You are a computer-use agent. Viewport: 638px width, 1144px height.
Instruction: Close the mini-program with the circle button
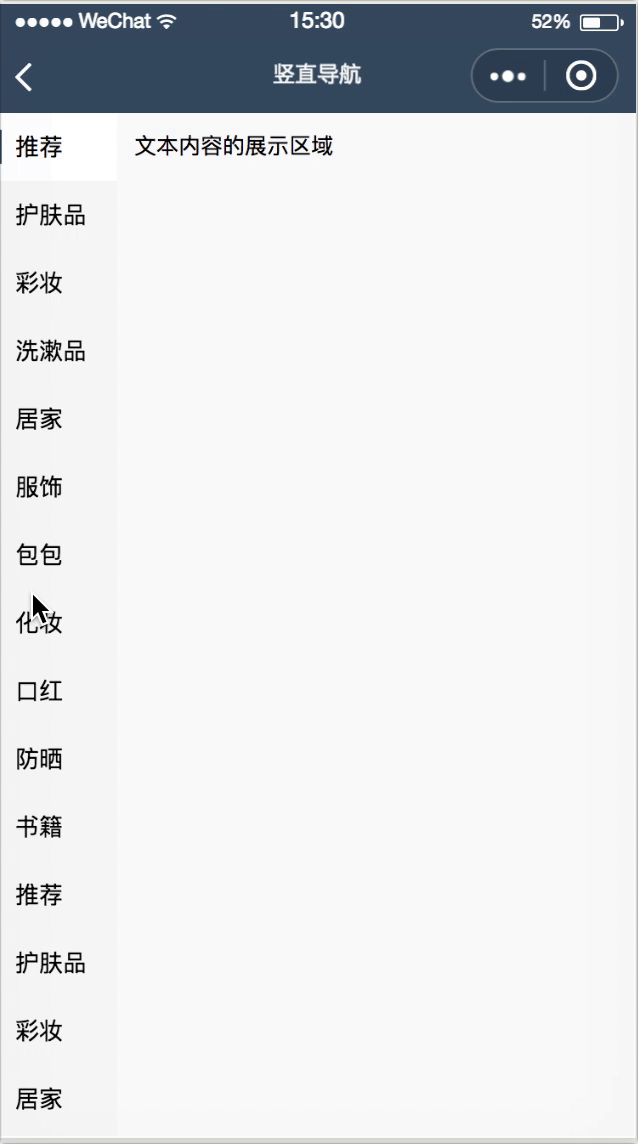[x=581, y=76]
